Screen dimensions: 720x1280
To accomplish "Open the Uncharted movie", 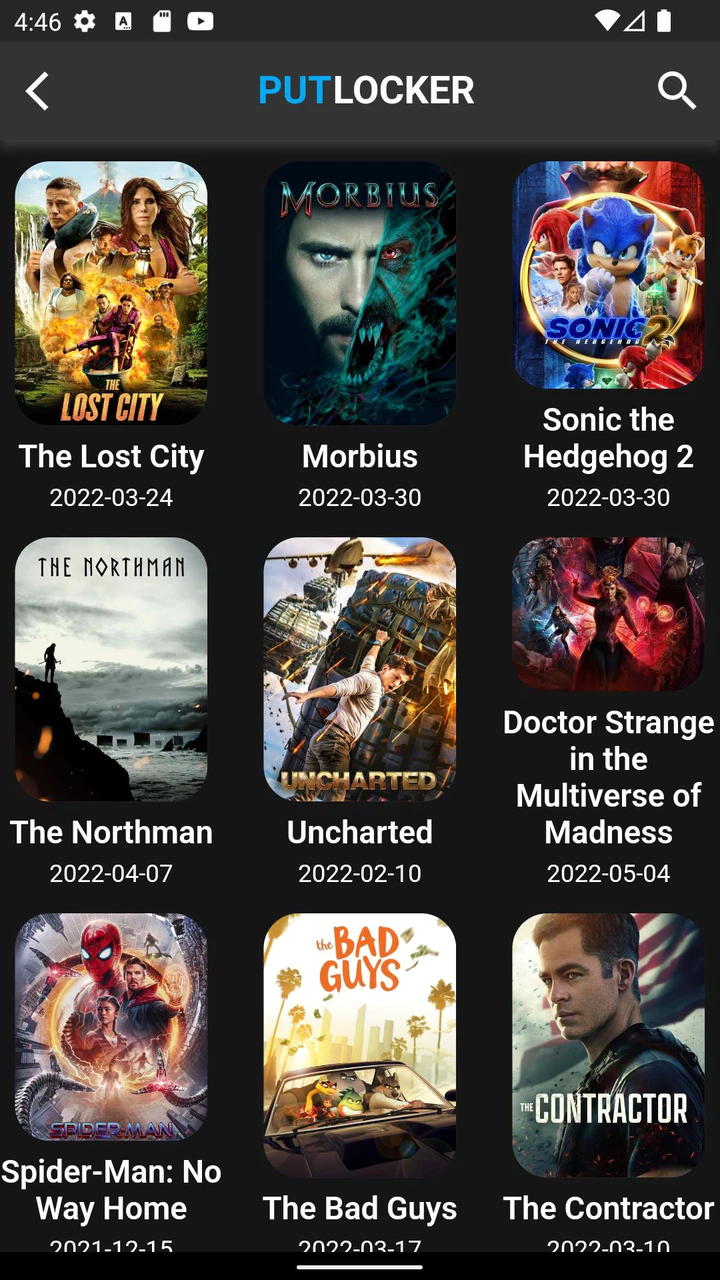I will coord(360,669).
